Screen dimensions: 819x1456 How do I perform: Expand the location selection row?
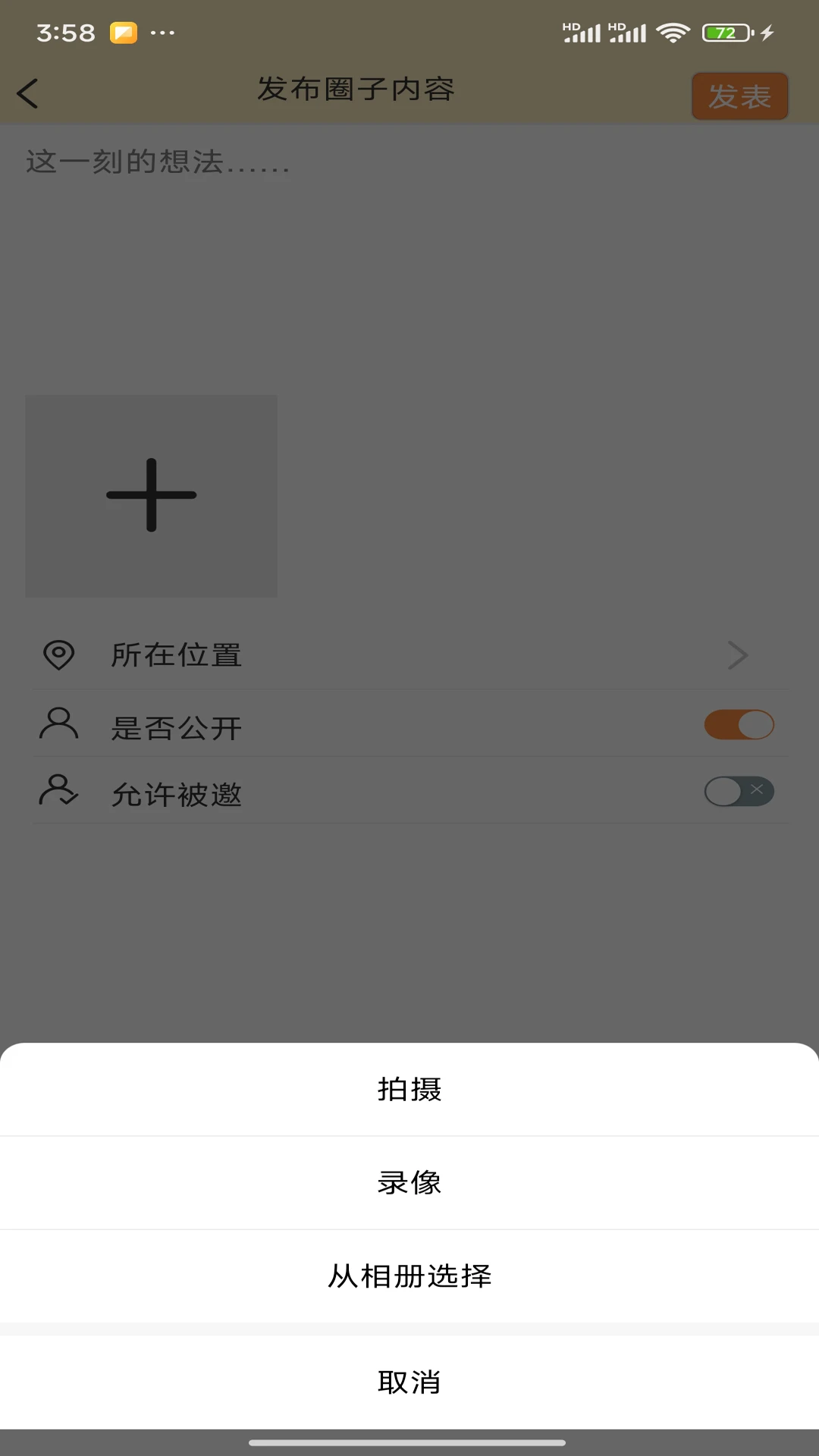pos(409,655)
